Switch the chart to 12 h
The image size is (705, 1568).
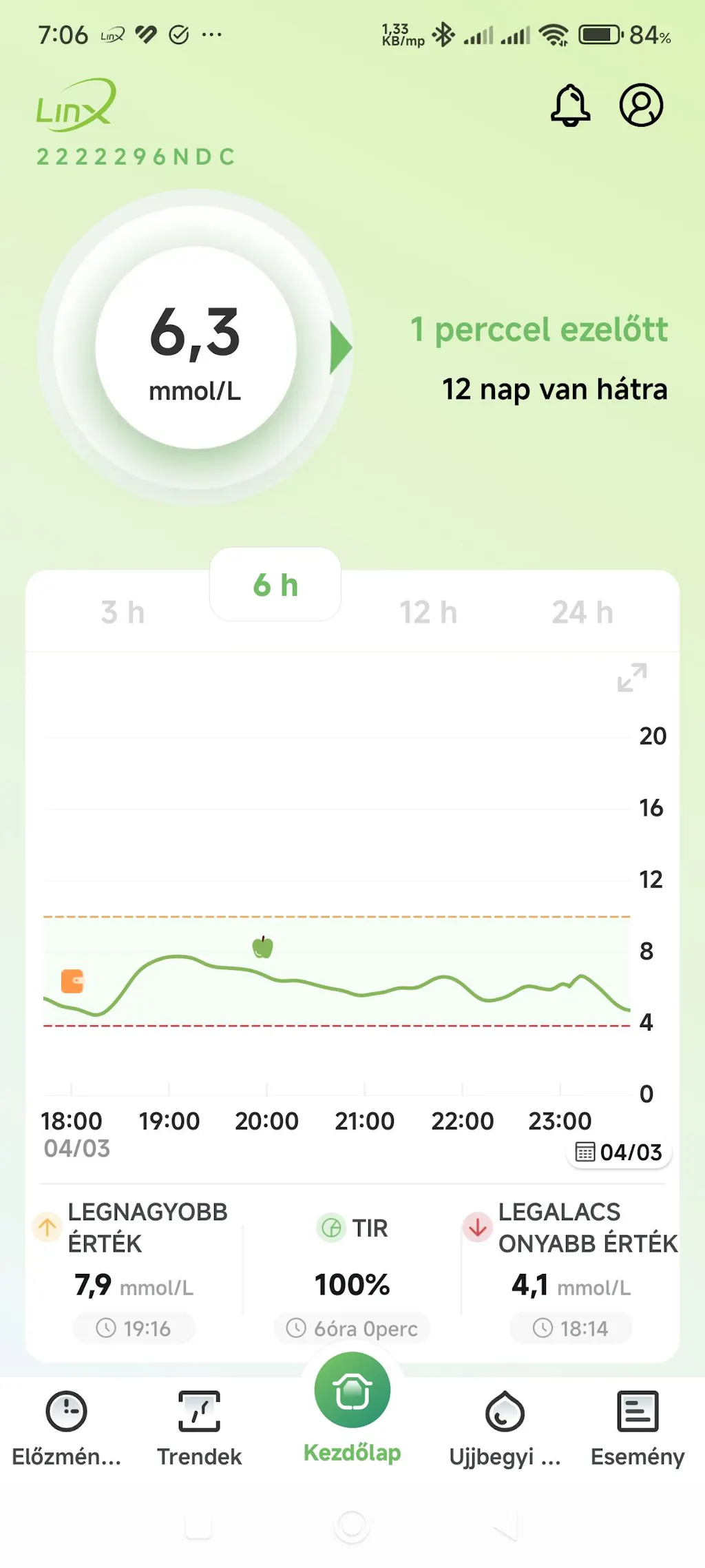click(x=428, y=612)
